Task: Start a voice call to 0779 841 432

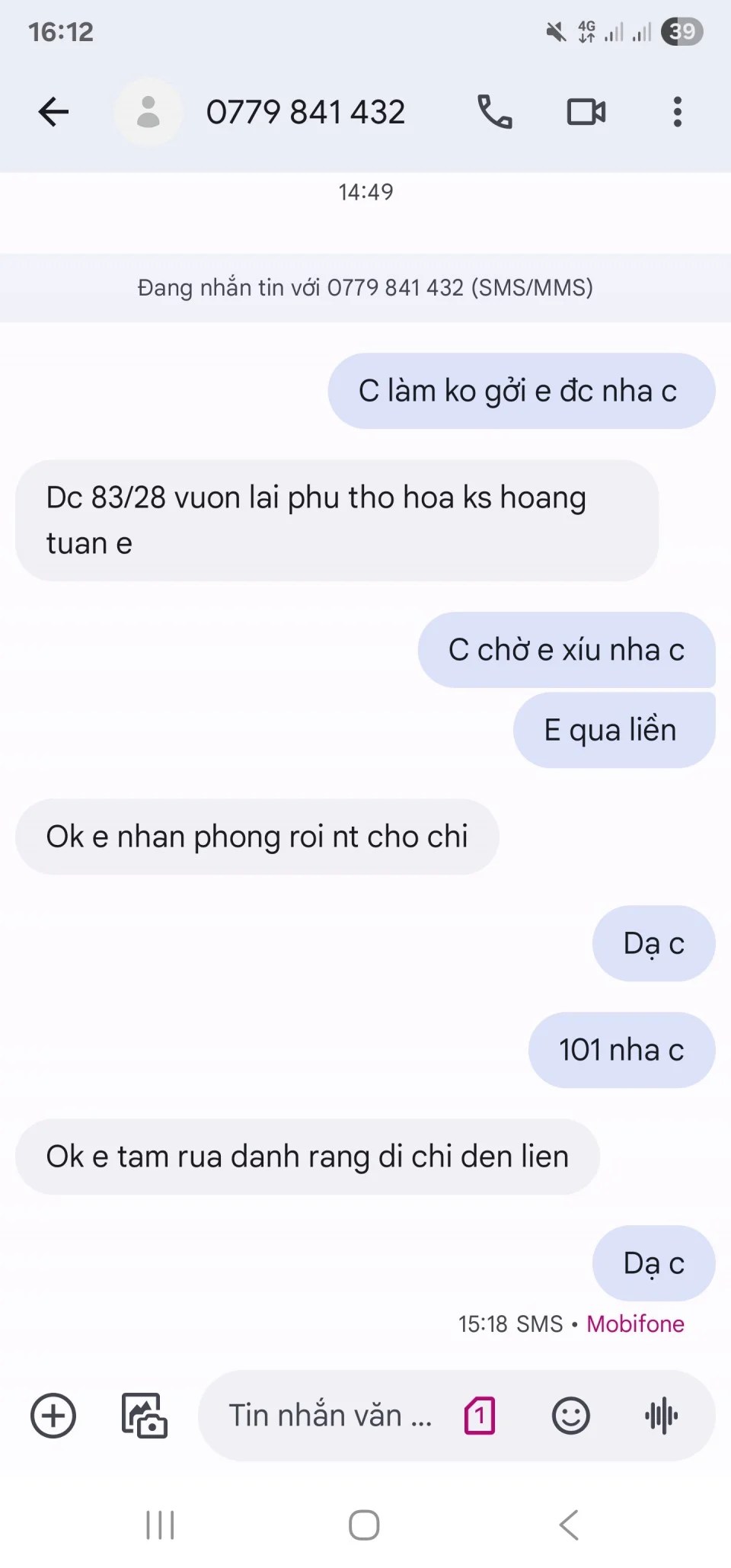Action: coord(495,112)
